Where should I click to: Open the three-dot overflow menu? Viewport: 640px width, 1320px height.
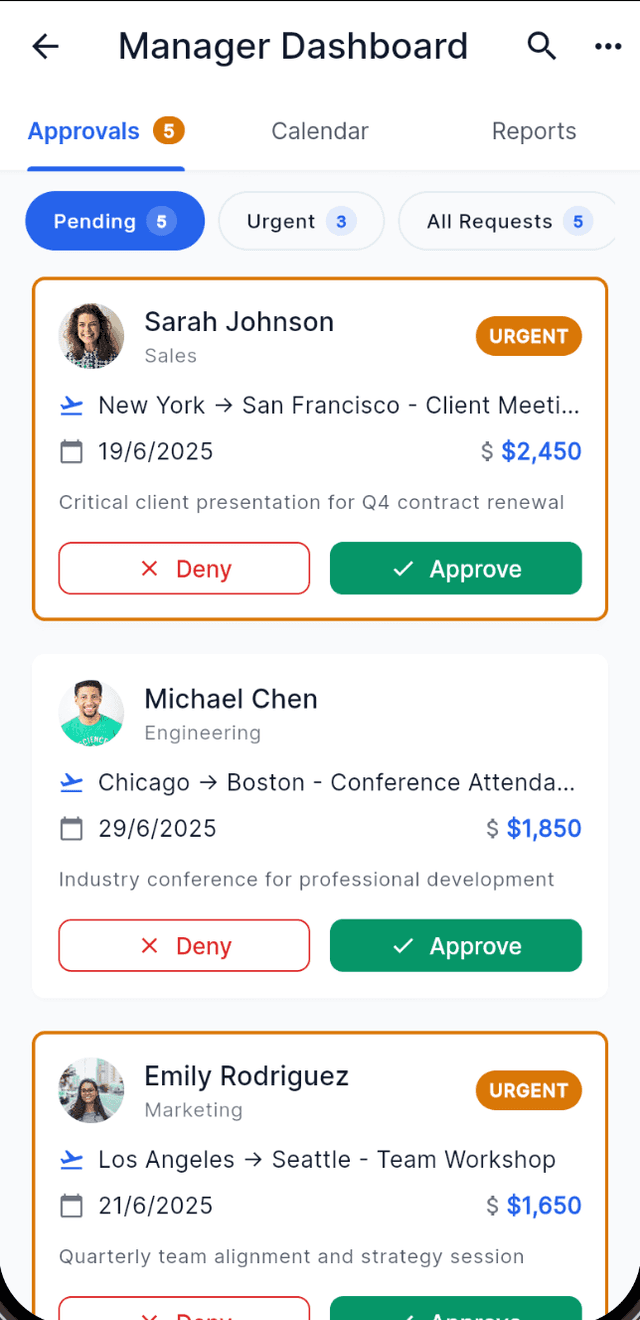607,46
